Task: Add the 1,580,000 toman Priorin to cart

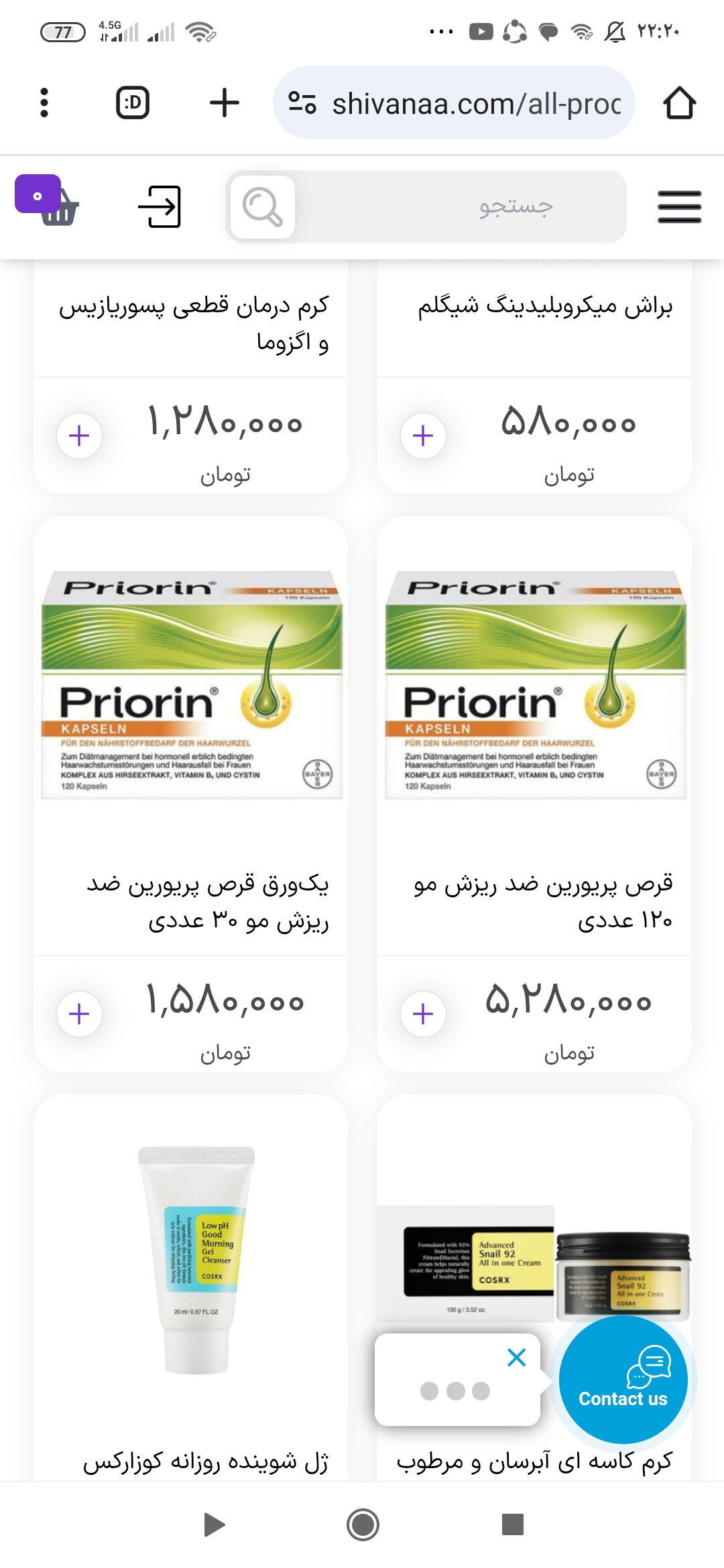Action: pyautogui.click(x=79, y=1014)
